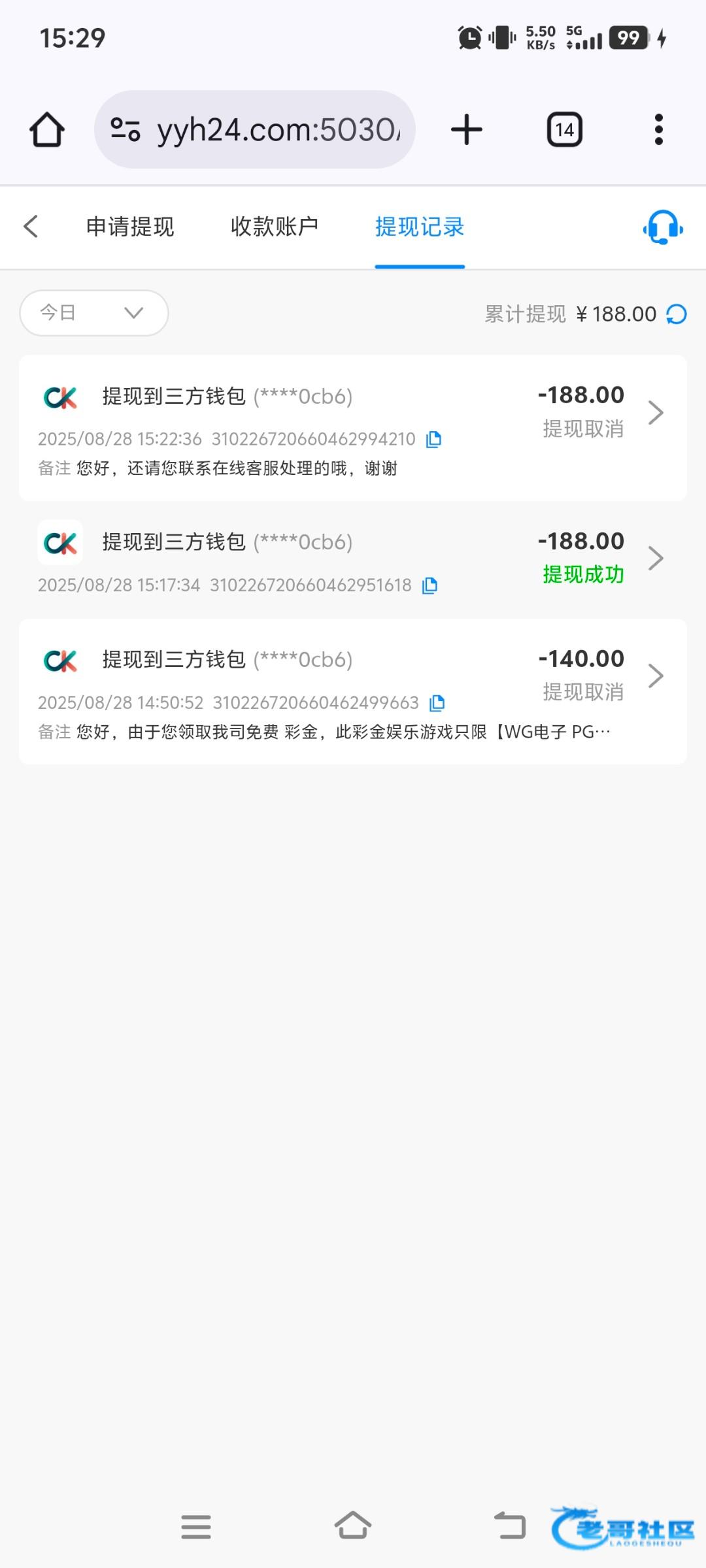Go to the system home screen
706x1568 pixels.
pos(353,1526)
